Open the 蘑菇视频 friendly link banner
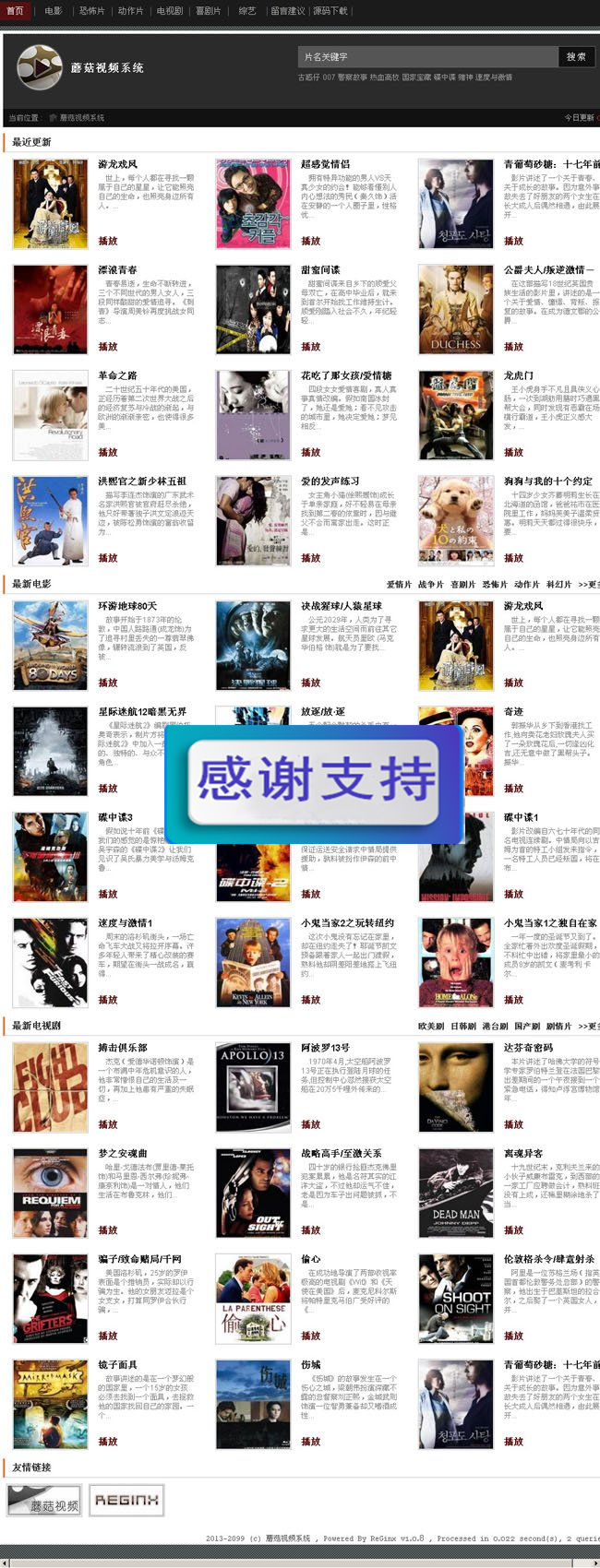The height and width of the screenshot is (1568, 600). coord(44,1502)
